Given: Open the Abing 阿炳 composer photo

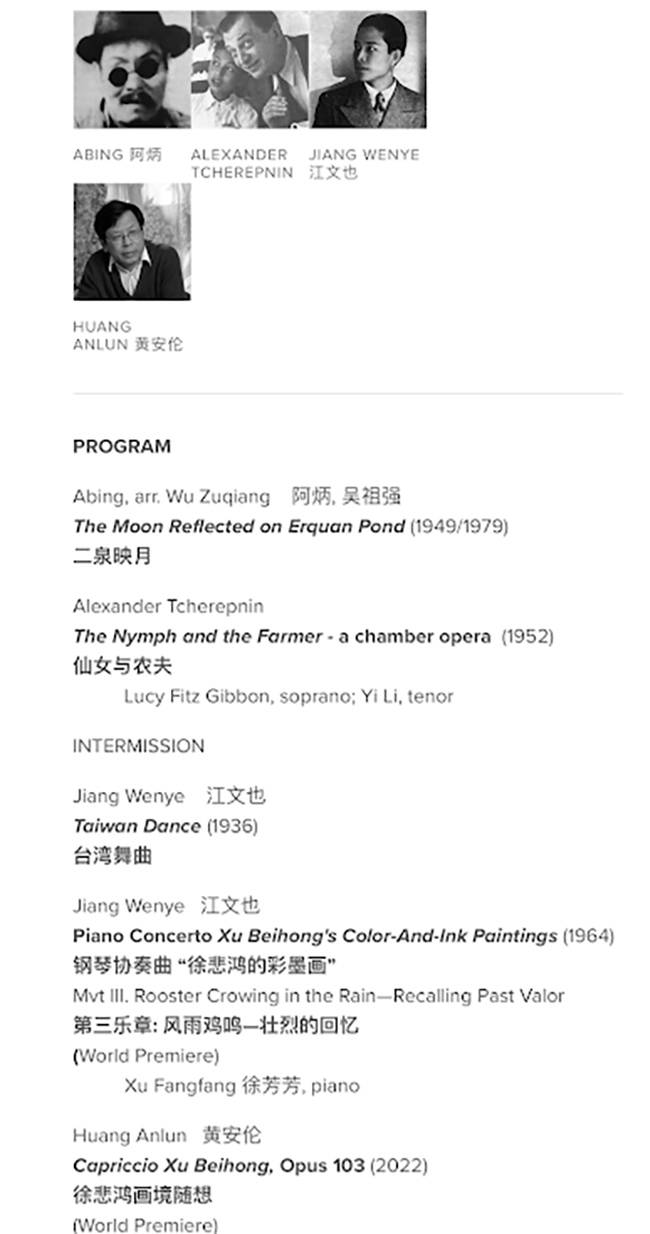Looking at the screenshot, I should coord(131,70).
